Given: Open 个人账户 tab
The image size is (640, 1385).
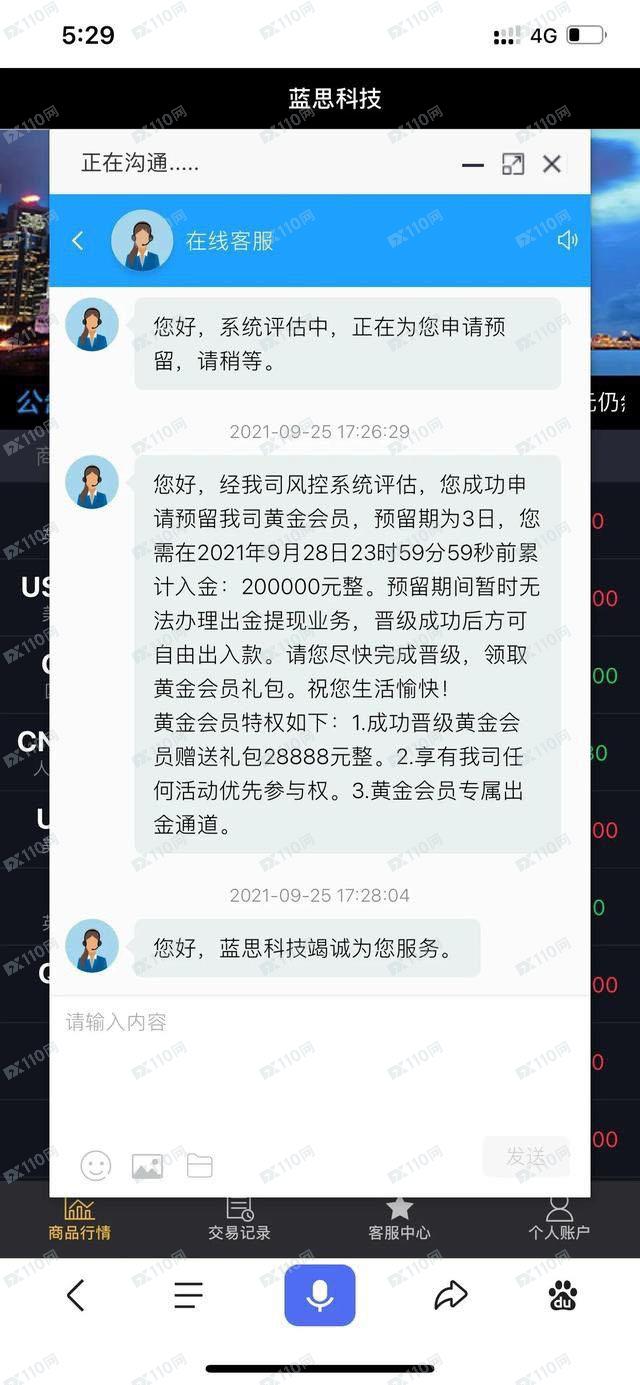Looking at the screenshot, I should 559,1219.
